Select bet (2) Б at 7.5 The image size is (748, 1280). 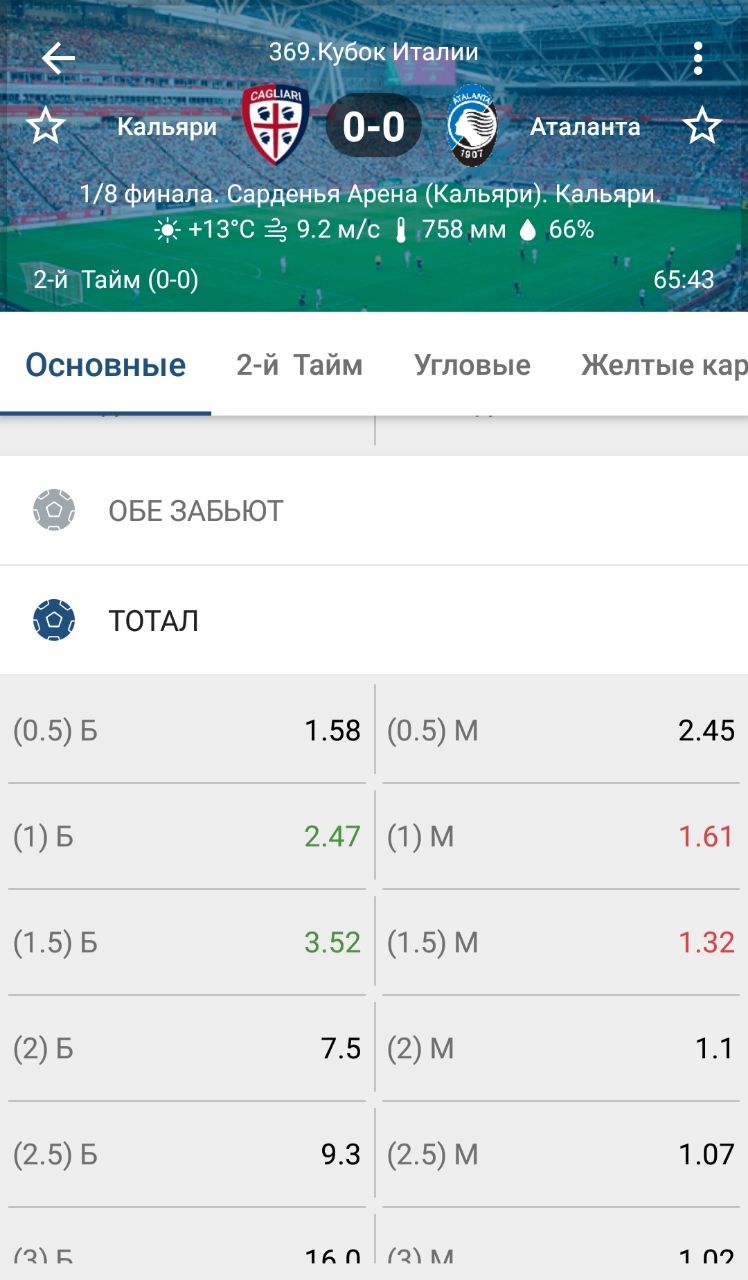tap(187, 1049)
